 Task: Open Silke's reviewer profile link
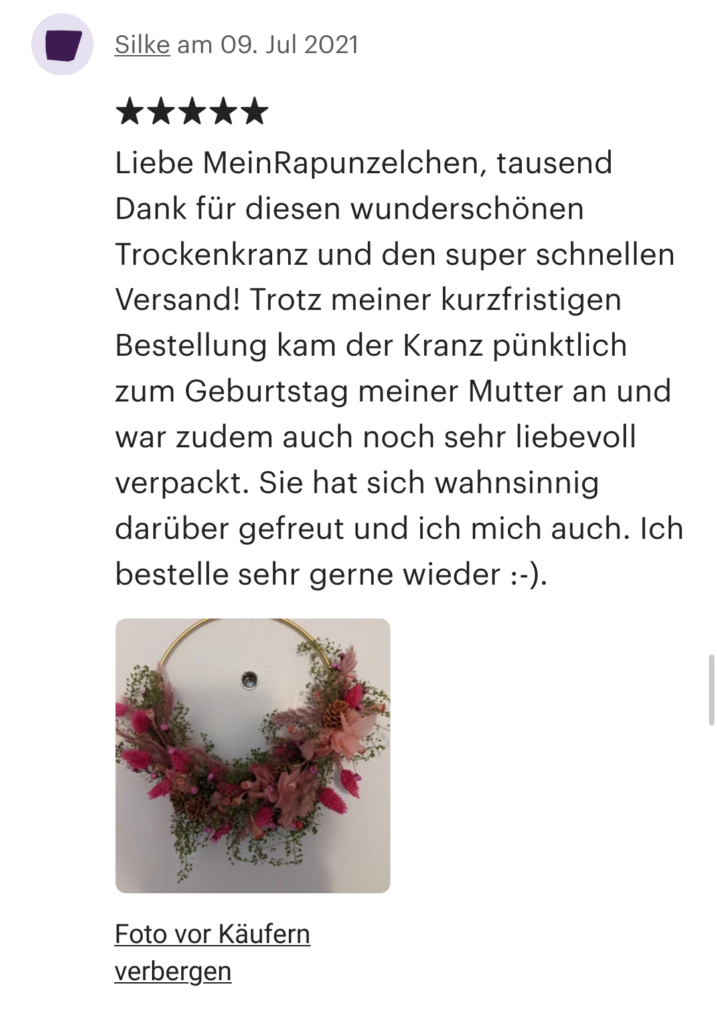coord(142,45)
